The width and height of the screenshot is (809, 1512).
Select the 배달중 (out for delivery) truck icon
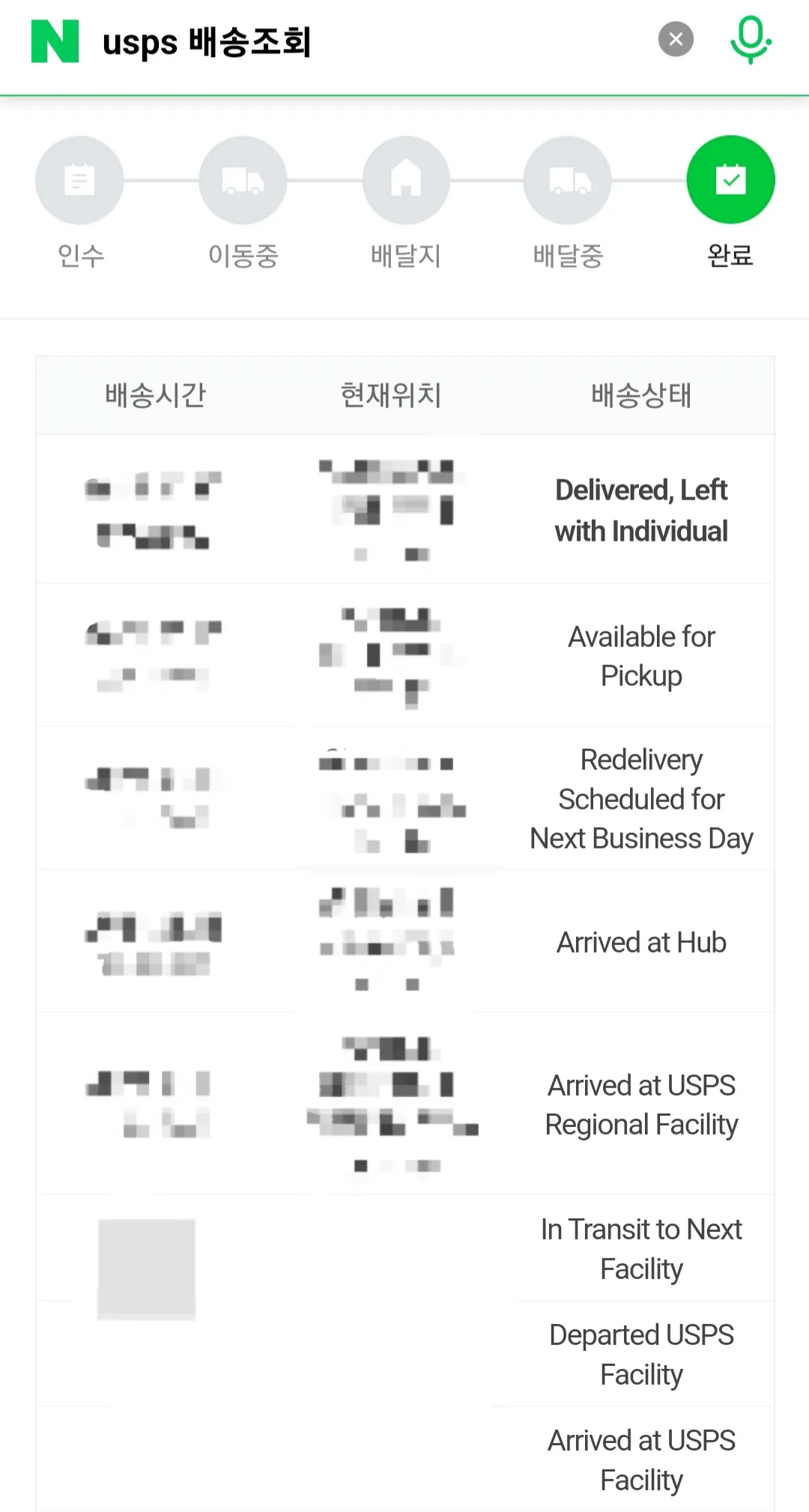click(568, 179)
